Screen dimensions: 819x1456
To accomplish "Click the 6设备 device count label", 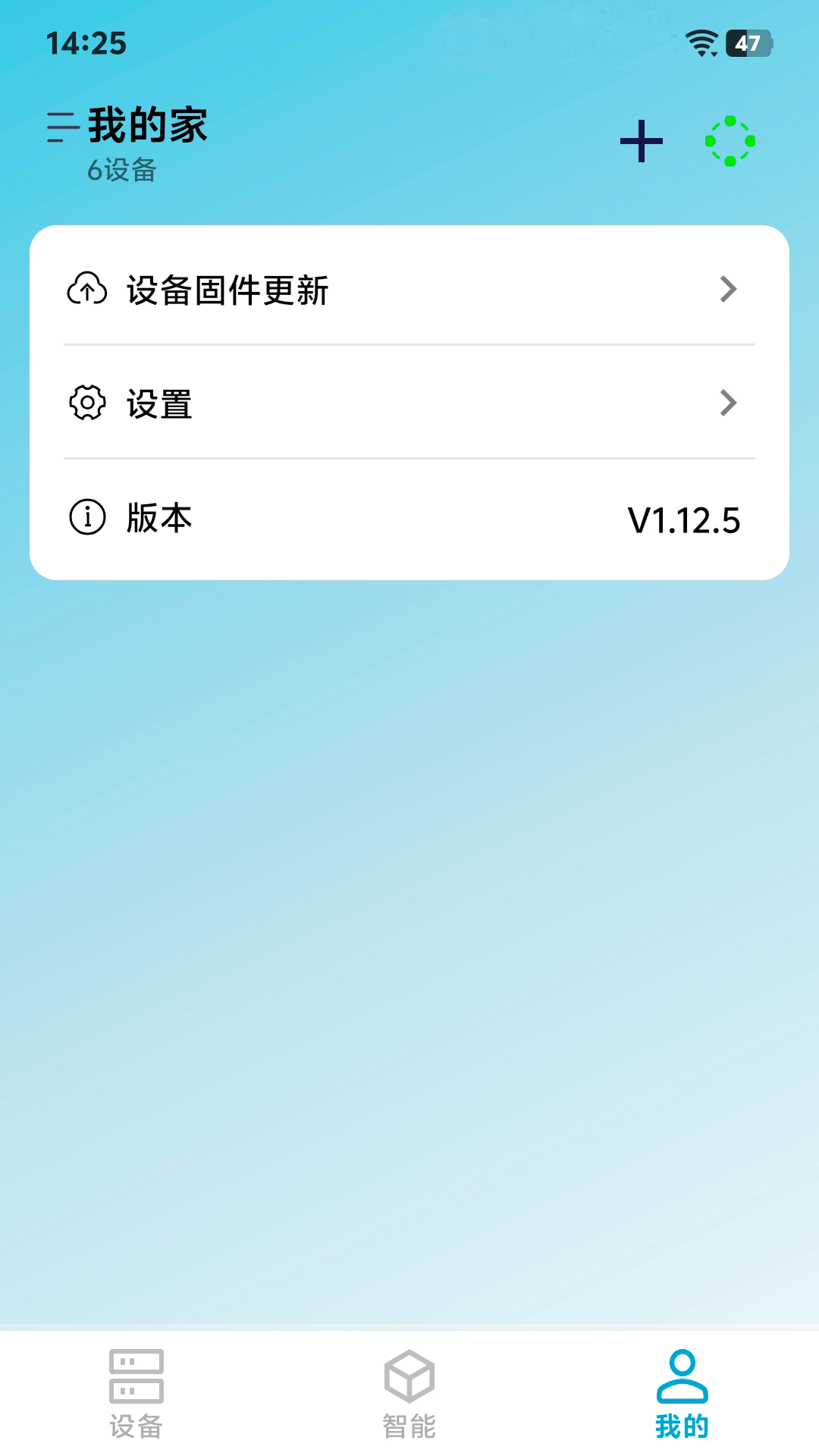I will 123,171.
